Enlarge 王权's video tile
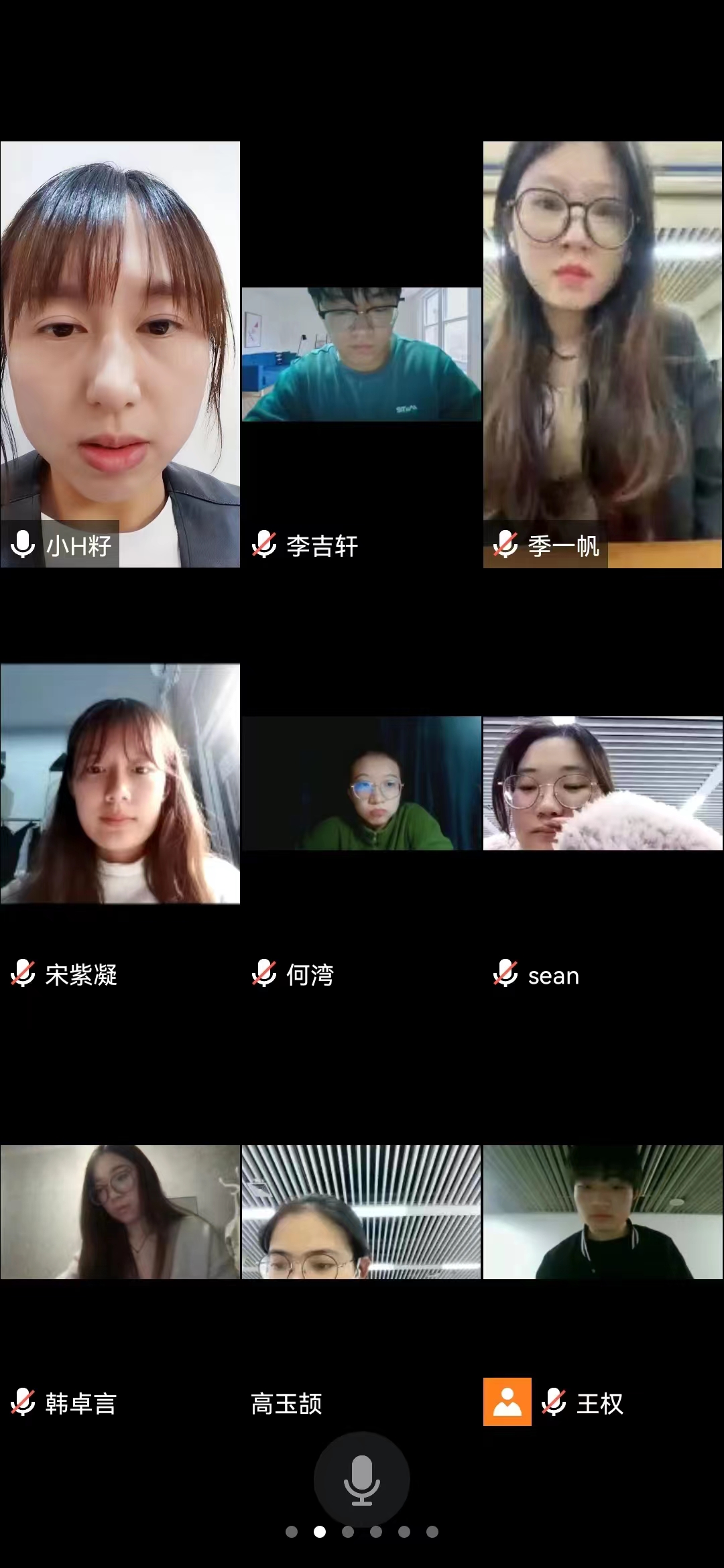724x1568 pixels. [603, 1212]
